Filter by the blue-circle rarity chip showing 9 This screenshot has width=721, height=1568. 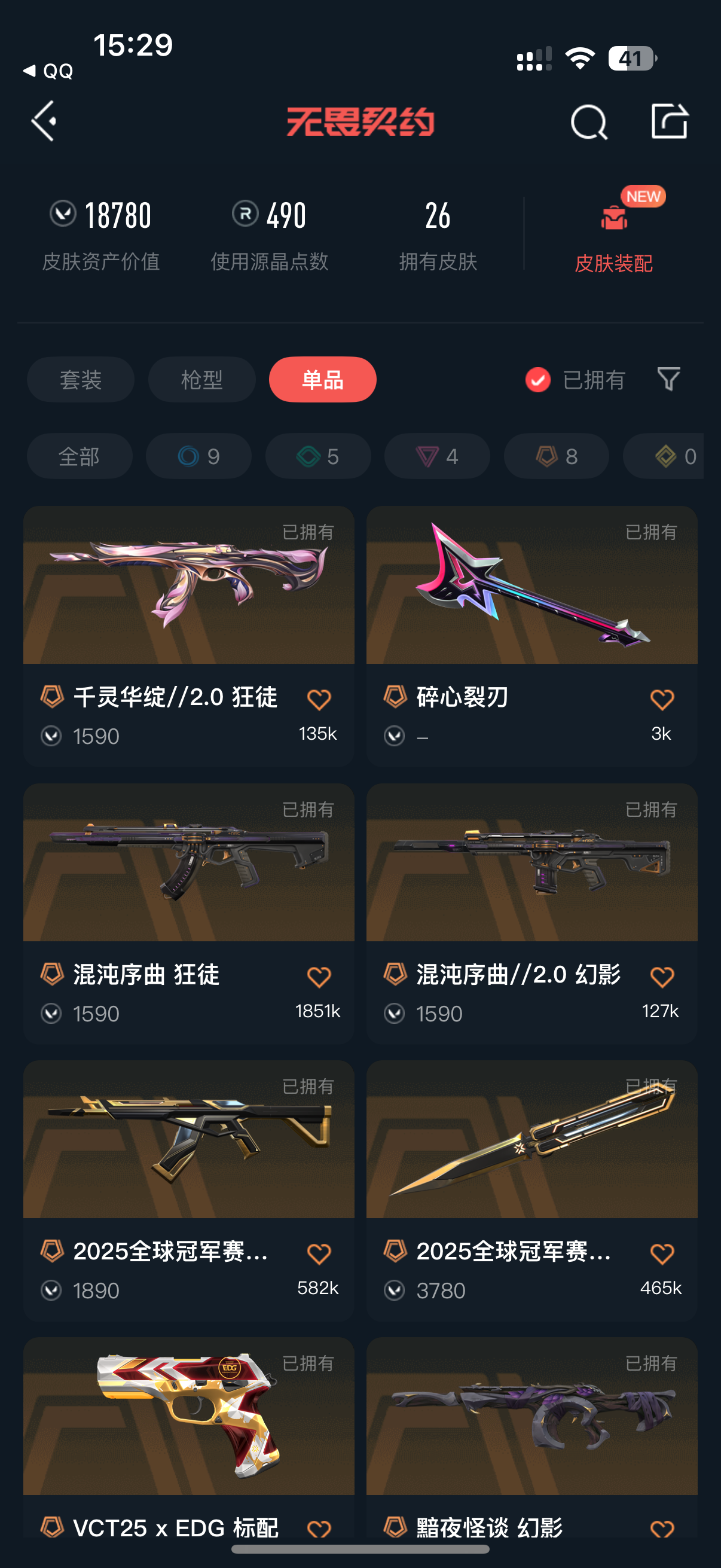click(x=198, y=456)
